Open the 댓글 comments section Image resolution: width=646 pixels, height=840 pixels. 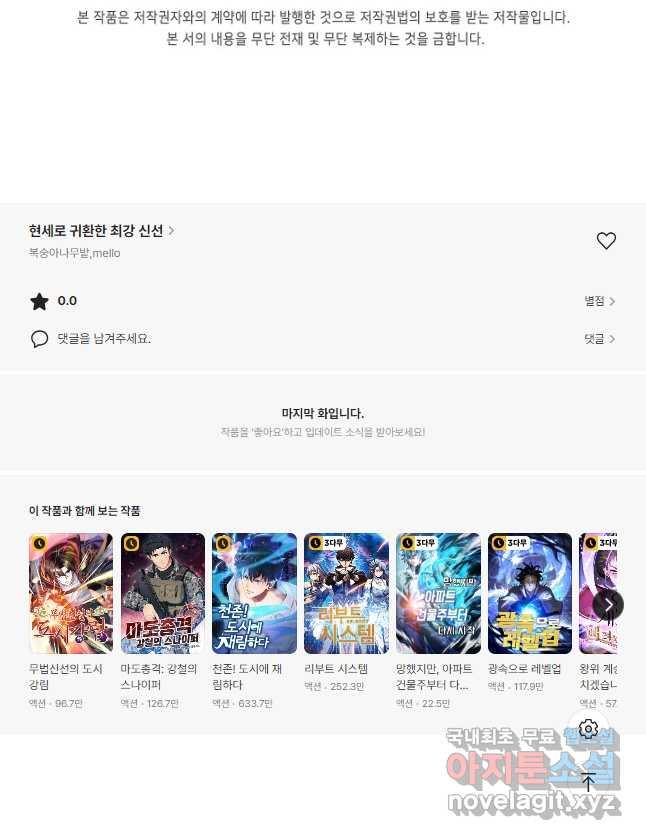(599, 339)
